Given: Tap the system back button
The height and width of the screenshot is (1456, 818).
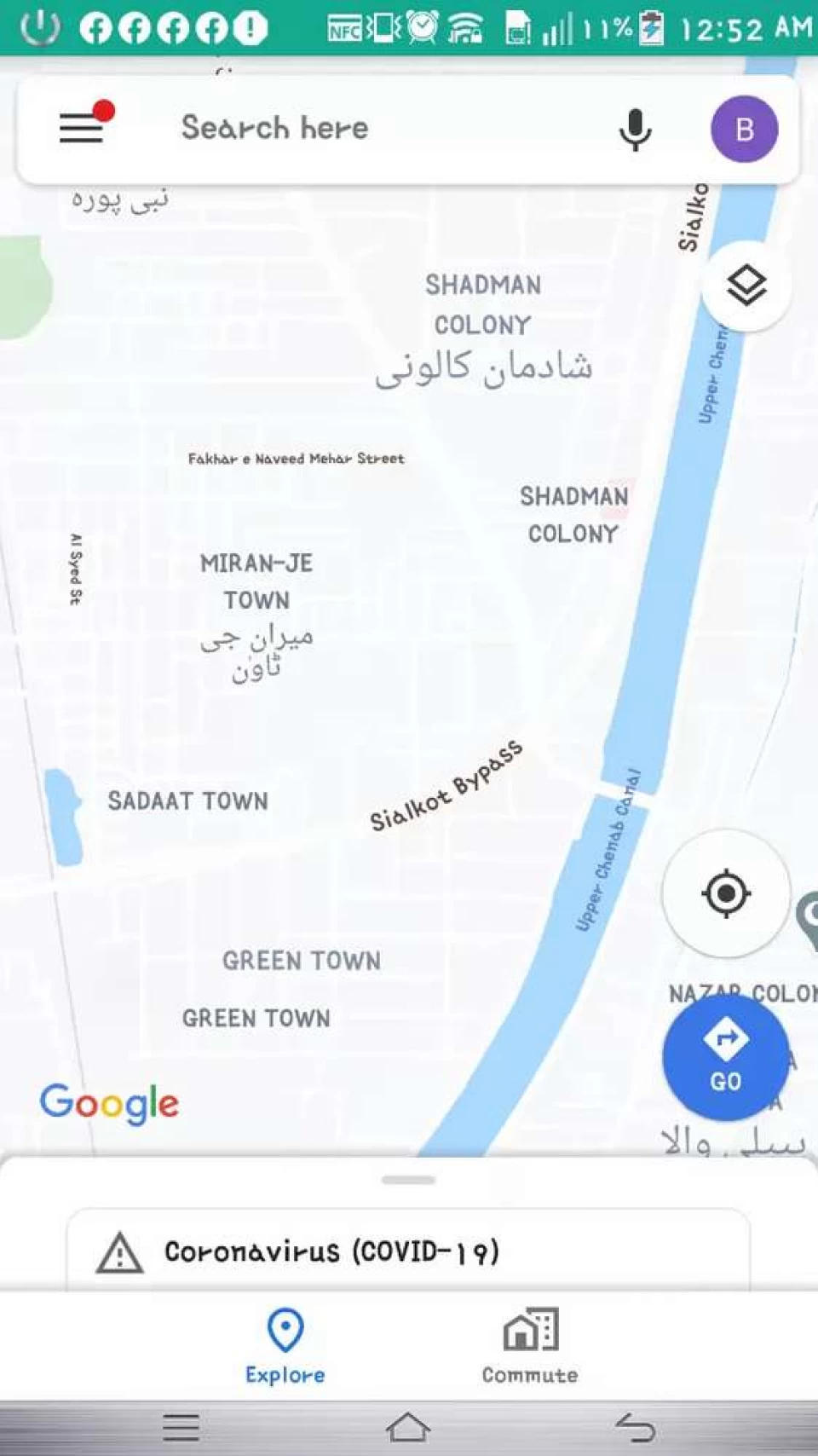Looking at the screenshot, I should 634,1427.
